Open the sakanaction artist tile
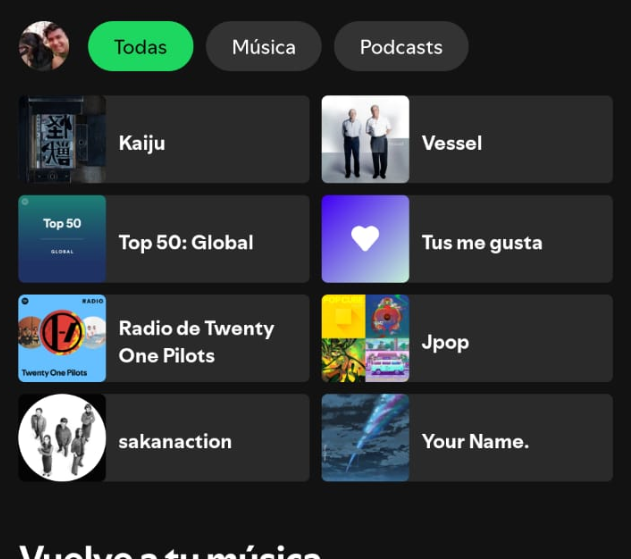 163,438
